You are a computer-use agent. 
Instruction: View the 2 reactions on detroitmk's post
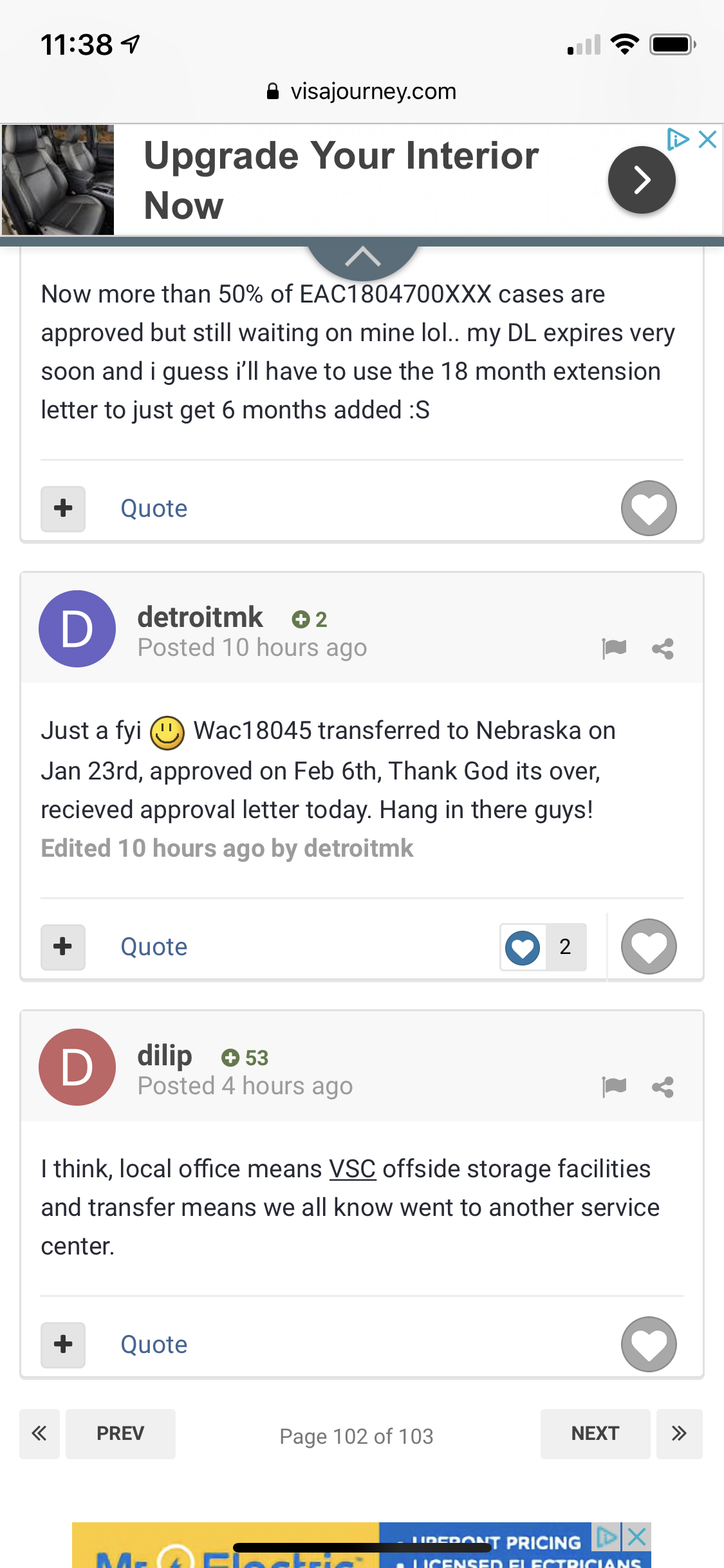[x=543, y=947]
